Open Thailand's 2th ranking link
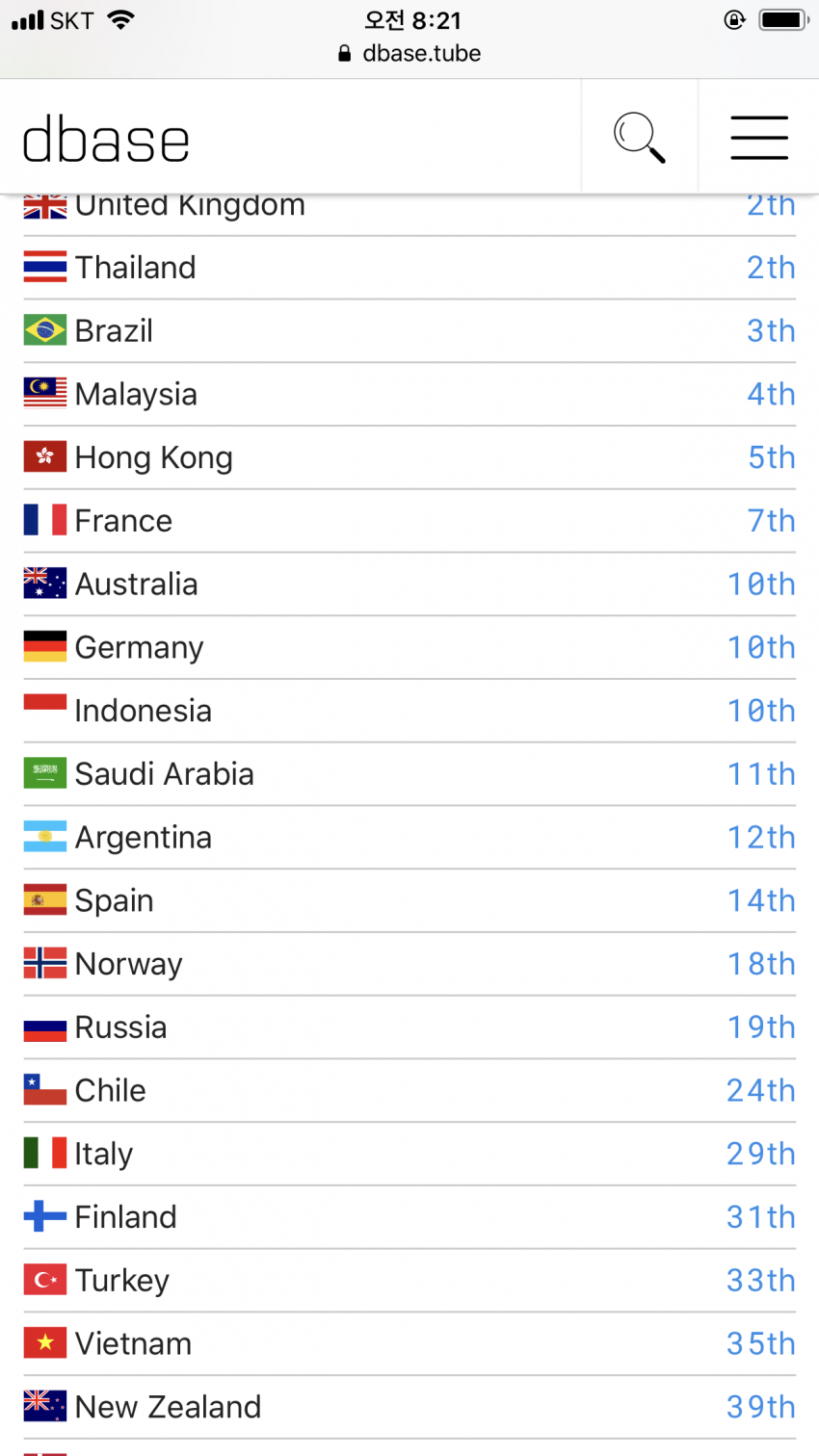Image resolution: width=819 pixels, height=1456 pixels. tap(771, 268)
